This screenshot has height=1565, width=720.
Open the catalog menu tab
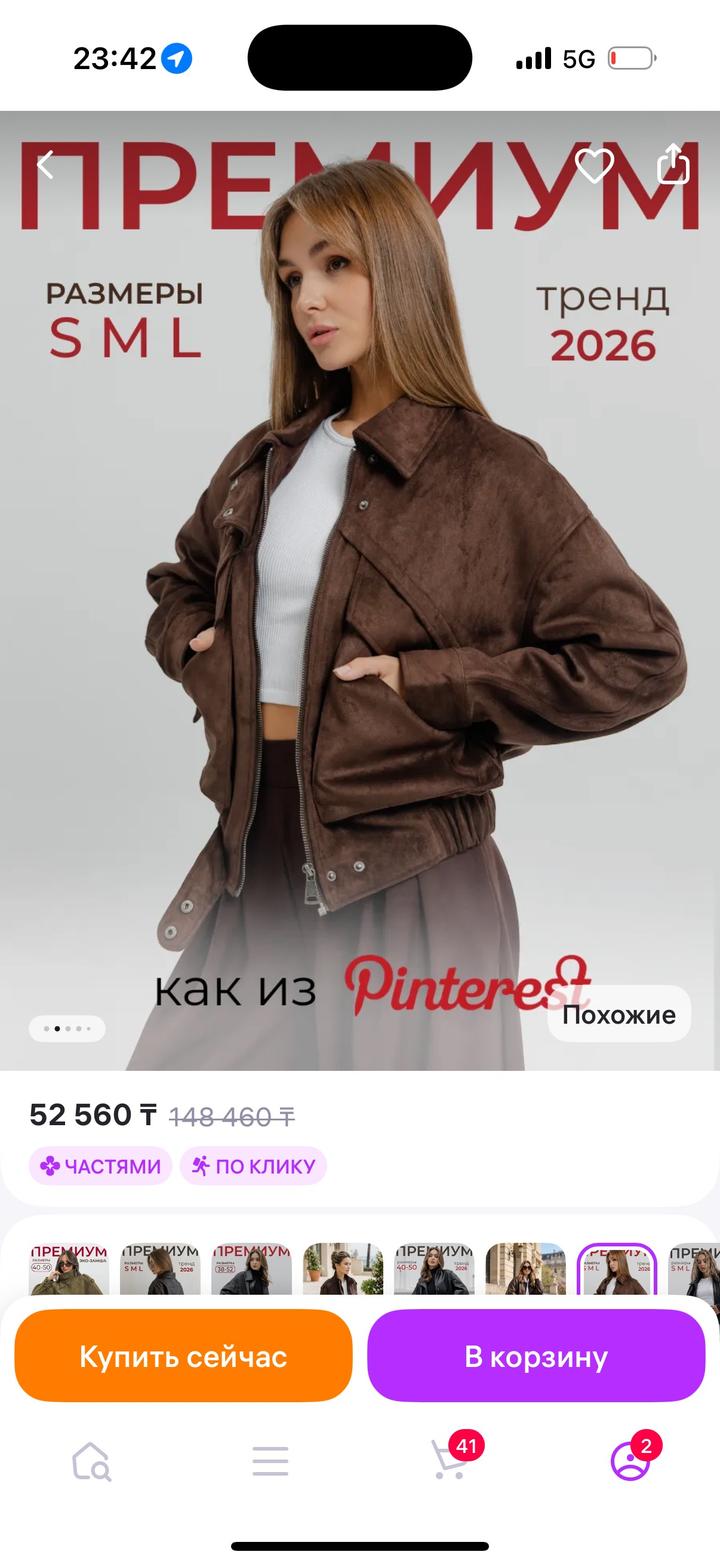point(270,1461)
